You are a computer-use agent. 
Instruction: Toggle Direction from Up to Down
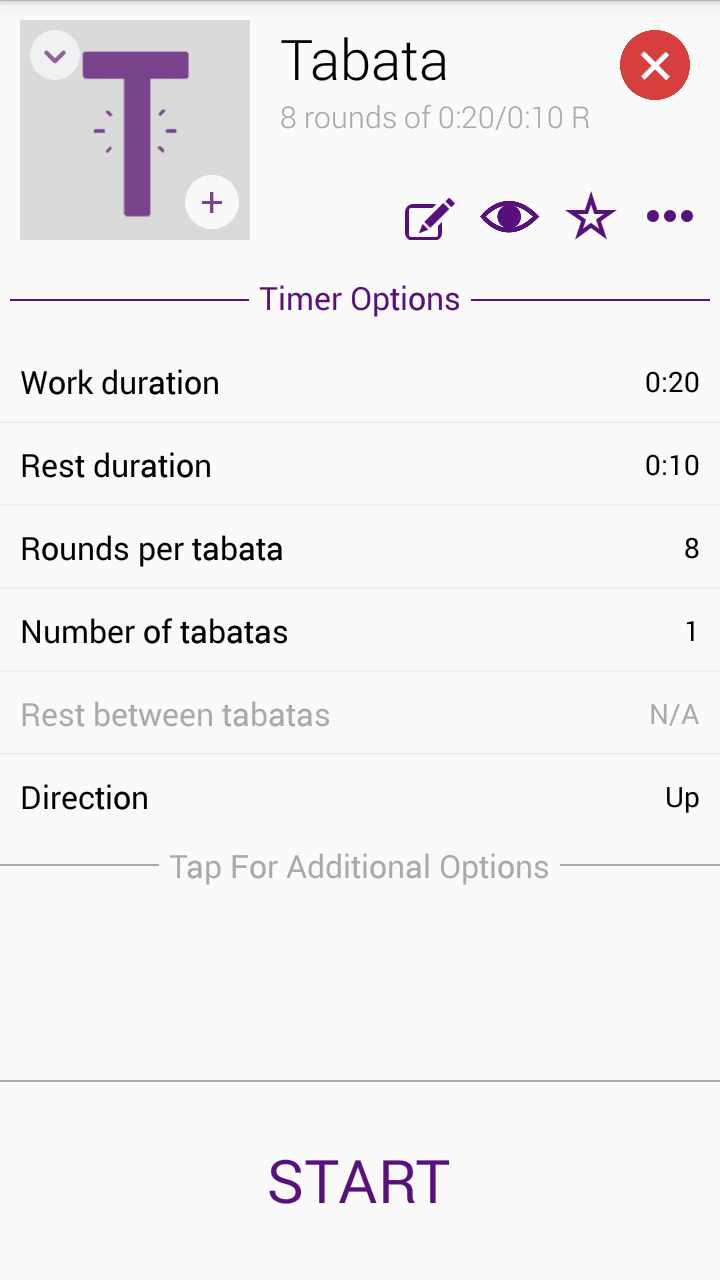(x=360, y=797)
